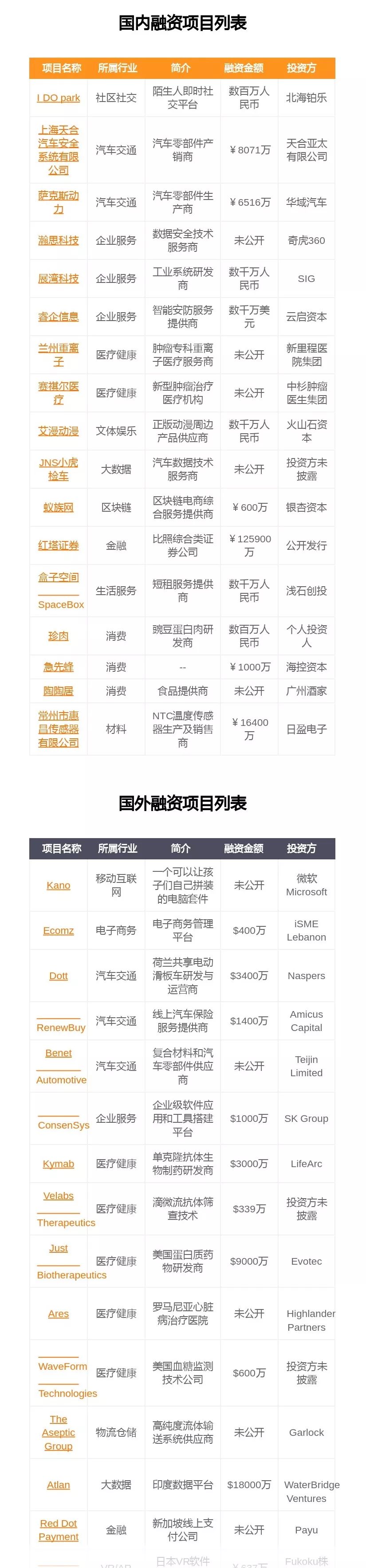The width and height of the screenshot is (366, 1568).
Task: Open the Red Dot Payment link
Action: (58, 1530)
